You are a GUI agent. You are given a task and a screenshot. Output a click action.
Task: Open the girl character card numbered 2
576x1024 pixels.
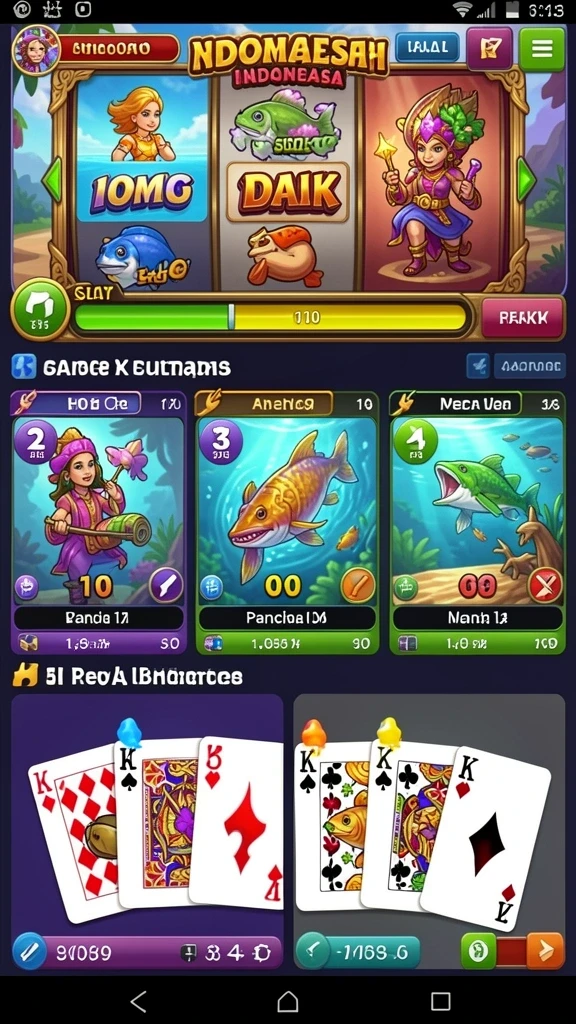coord(99,522)
